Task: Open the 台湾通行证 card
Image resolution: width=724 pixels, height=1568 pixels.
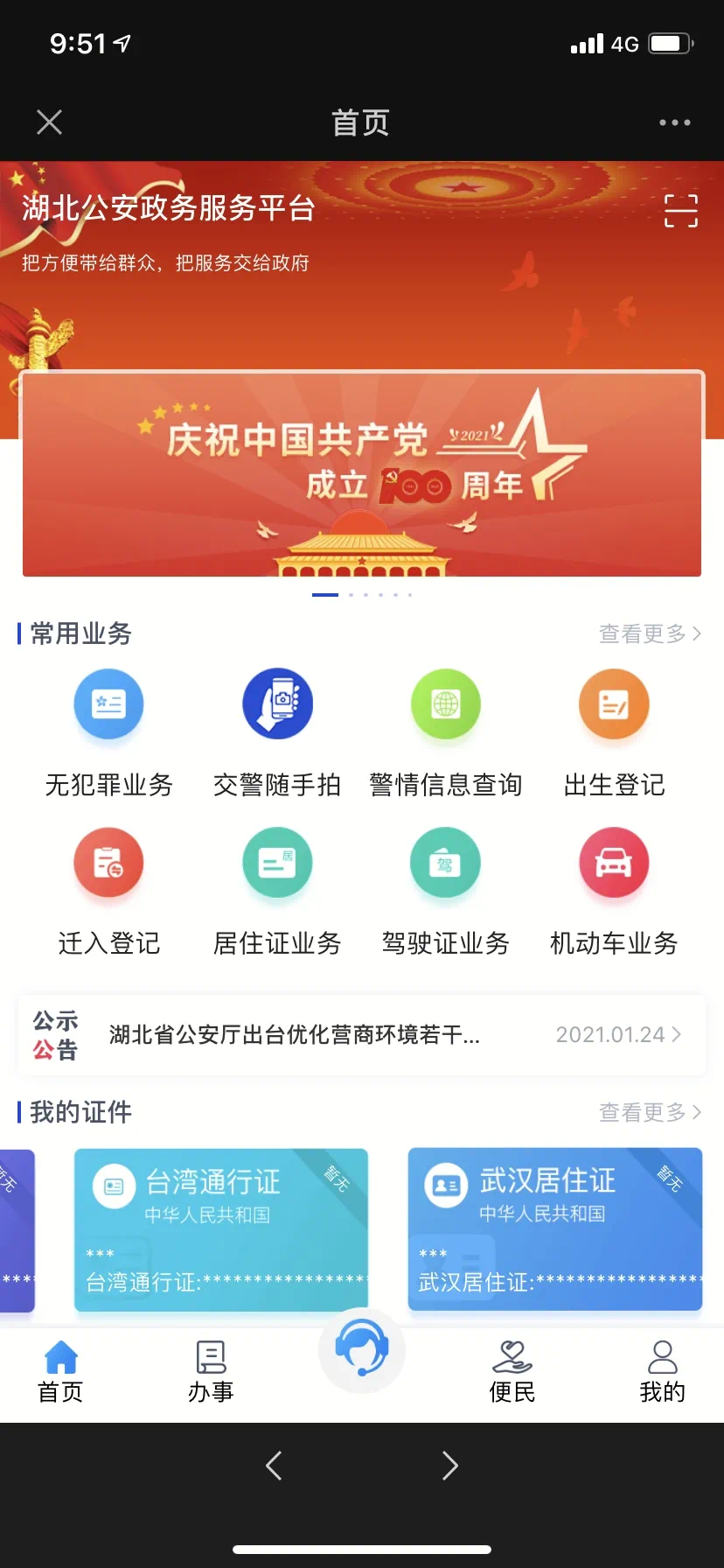Action: pos(221,1229)
